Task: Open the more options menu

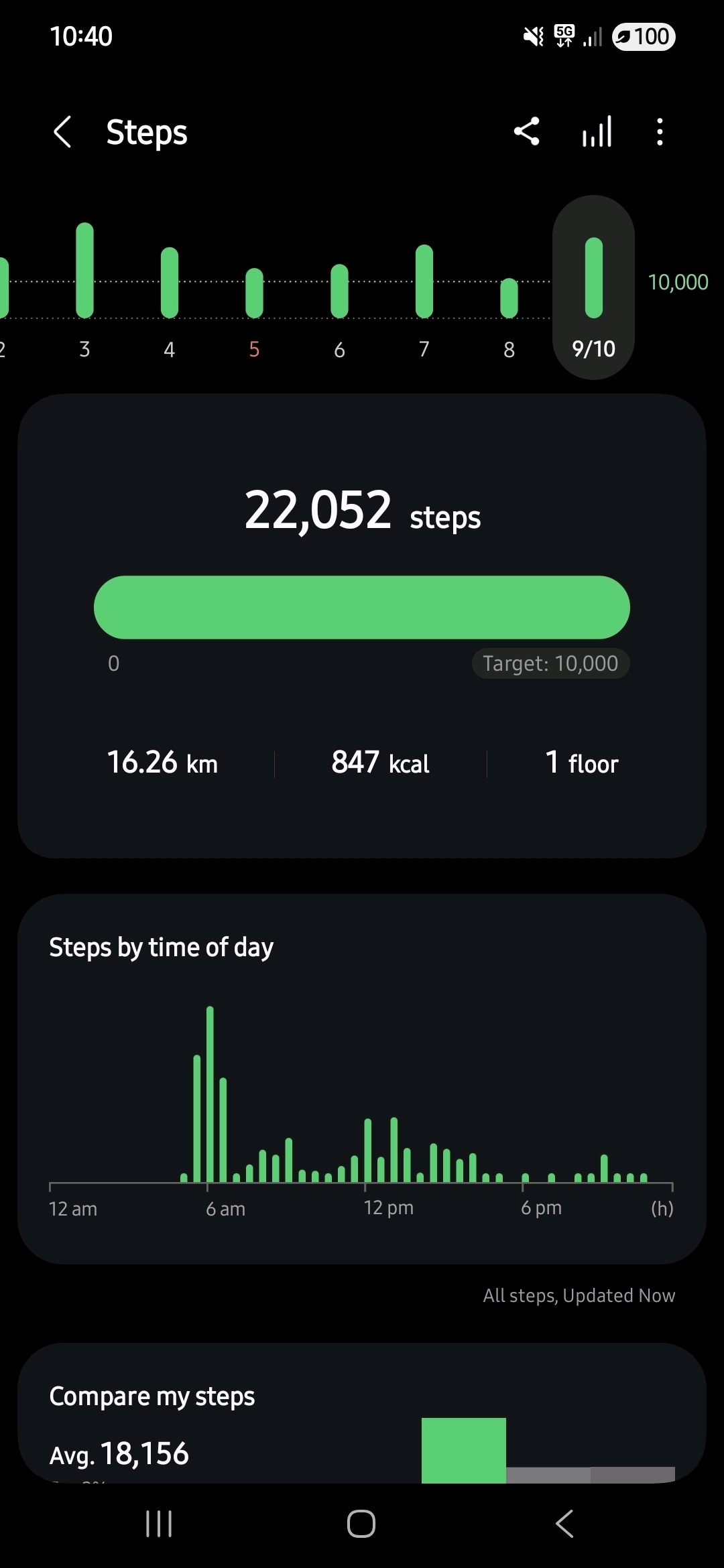Action: (660, 131)
